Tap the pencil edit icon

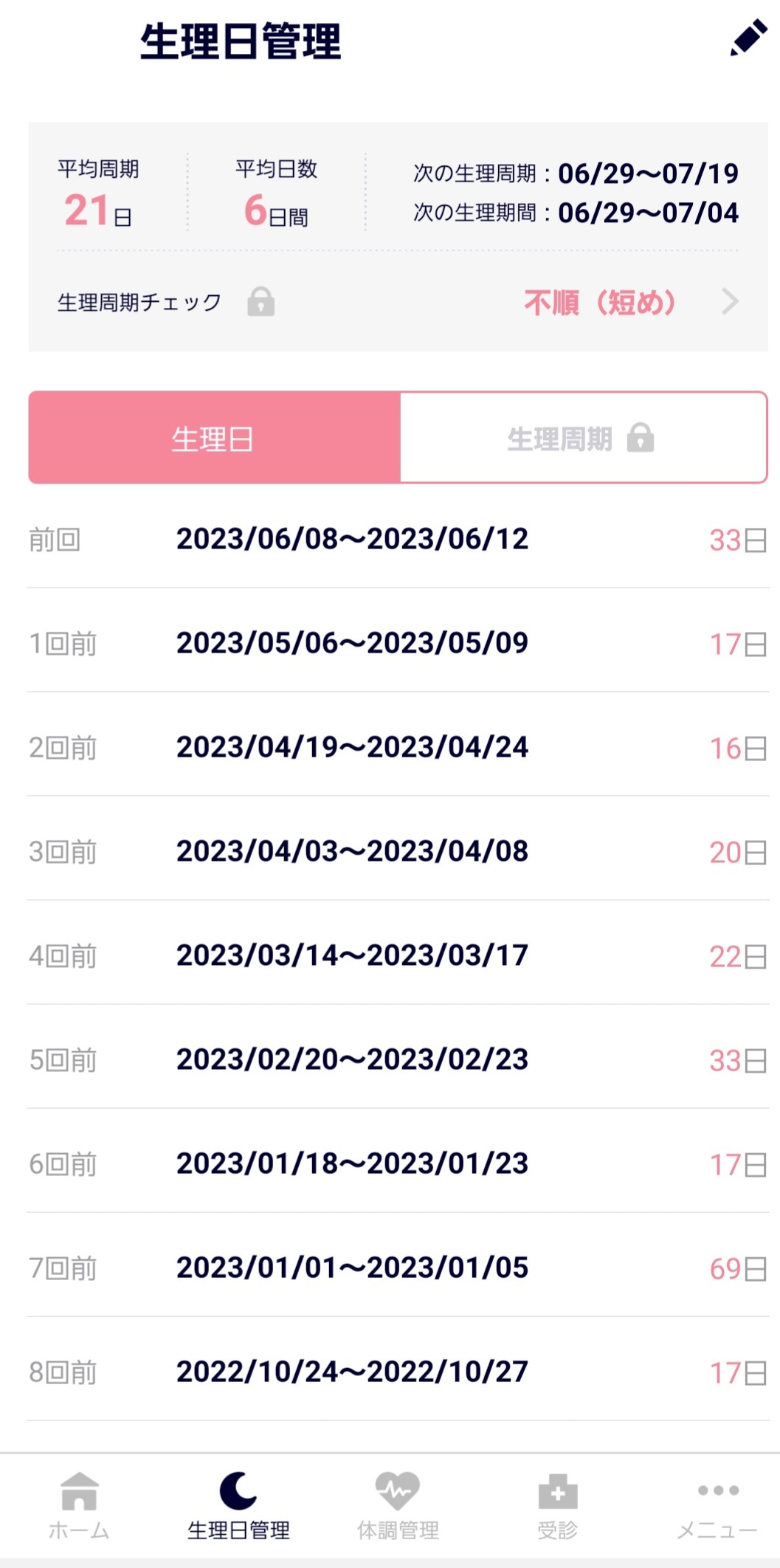[x=748, y=38]
